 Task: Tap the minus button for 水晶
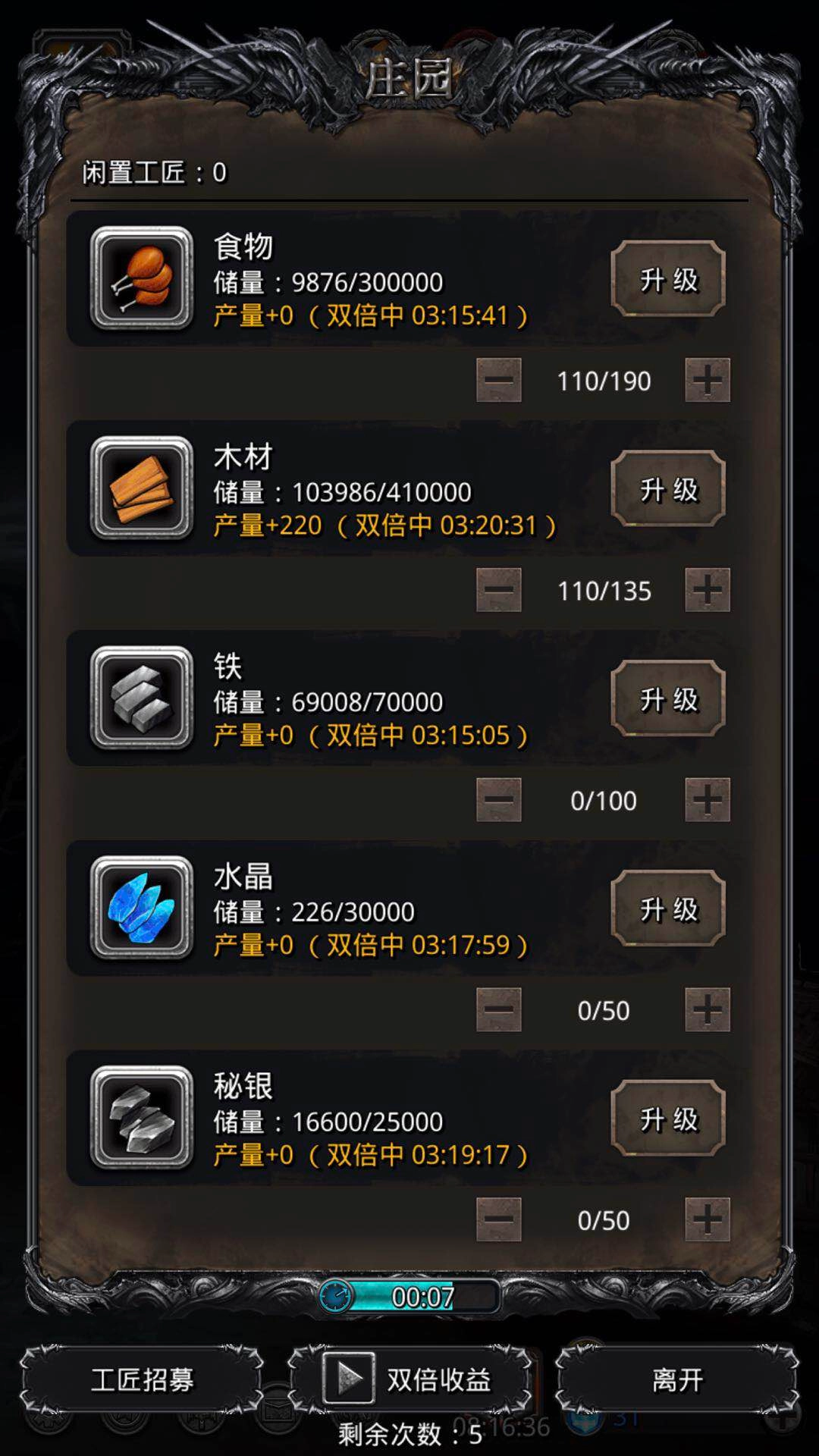click(499, 1010)
